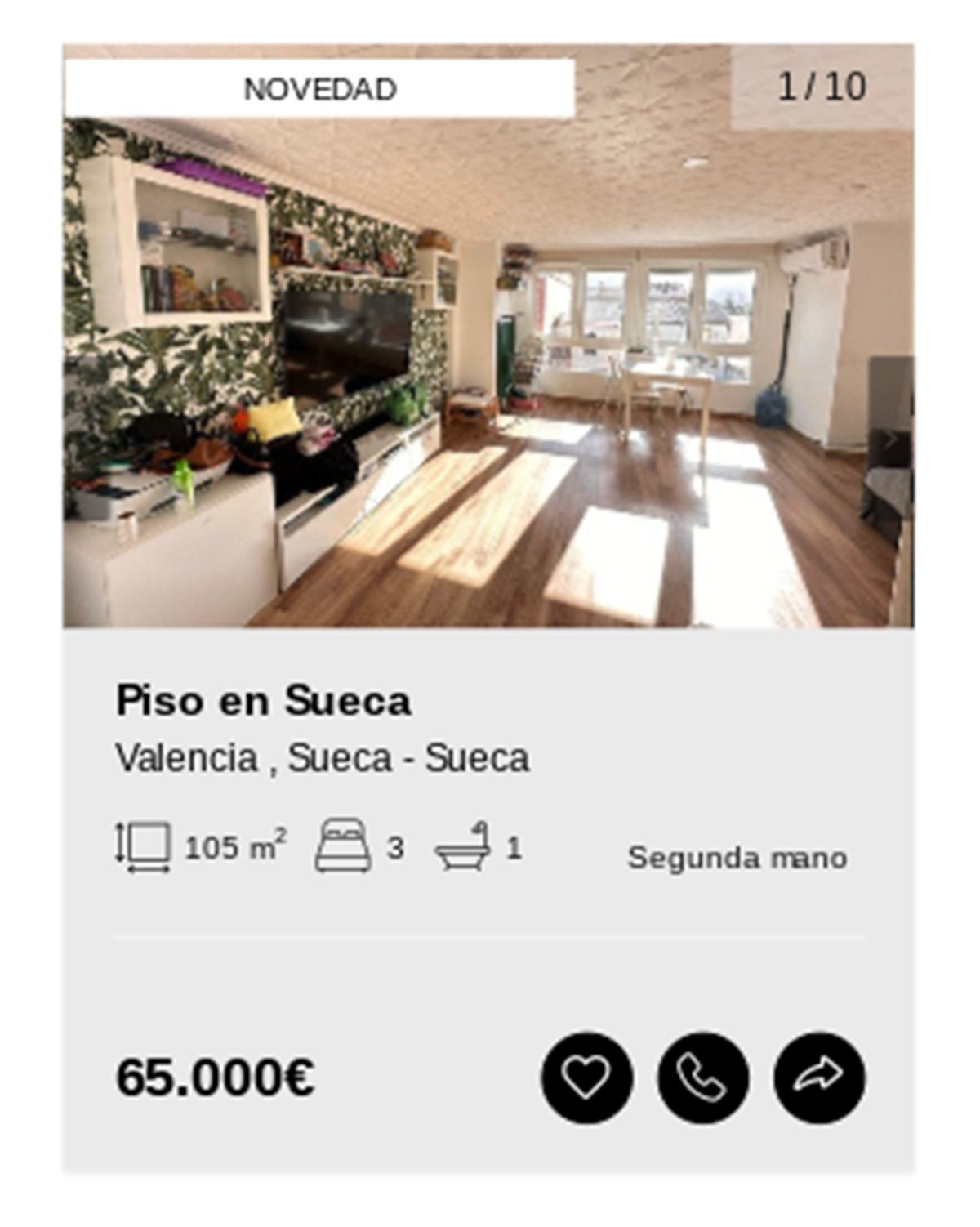
Task: Open the listing titled Piso en Sueca
Action: tap(263, 701)
